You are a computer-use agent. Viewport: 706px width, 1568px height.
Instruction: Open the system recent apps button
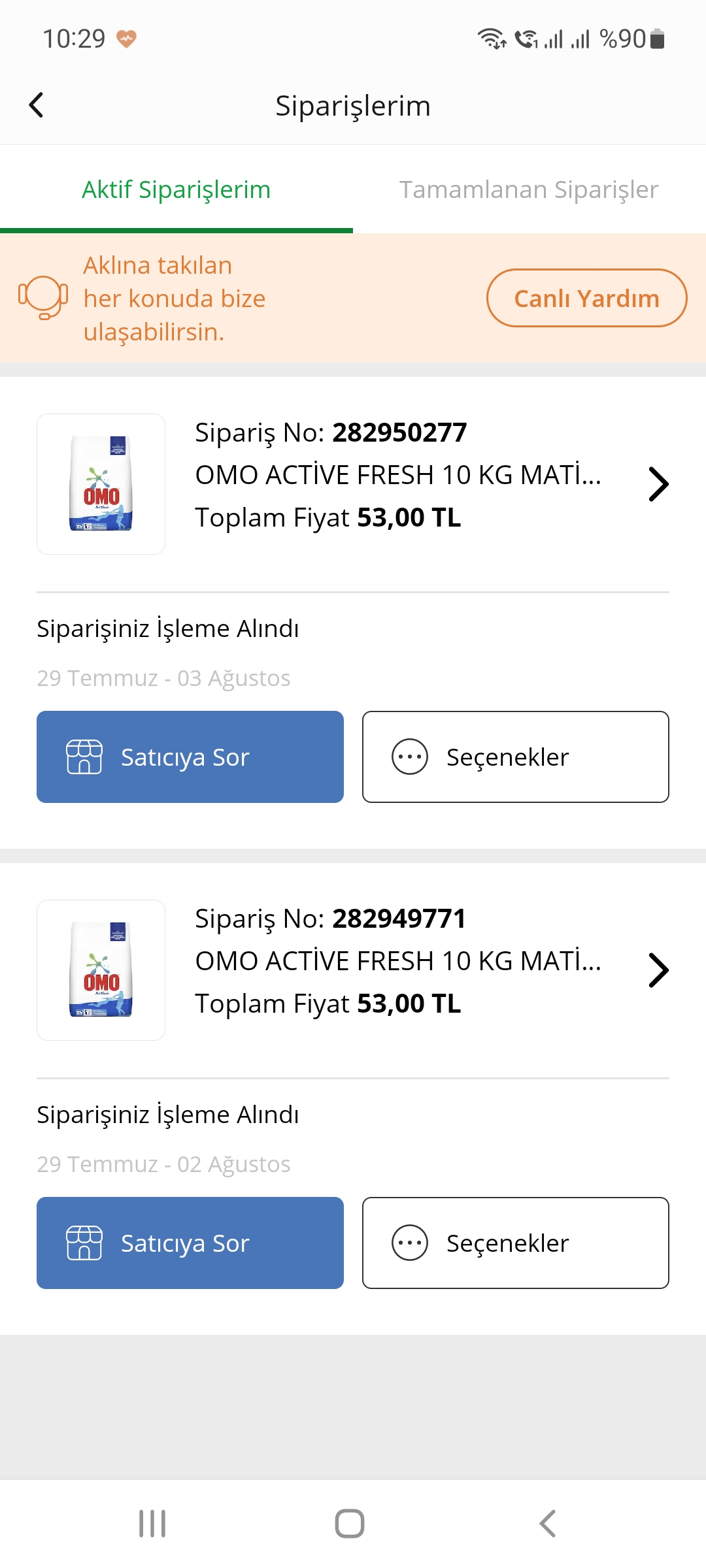[x=152, y=1524]
